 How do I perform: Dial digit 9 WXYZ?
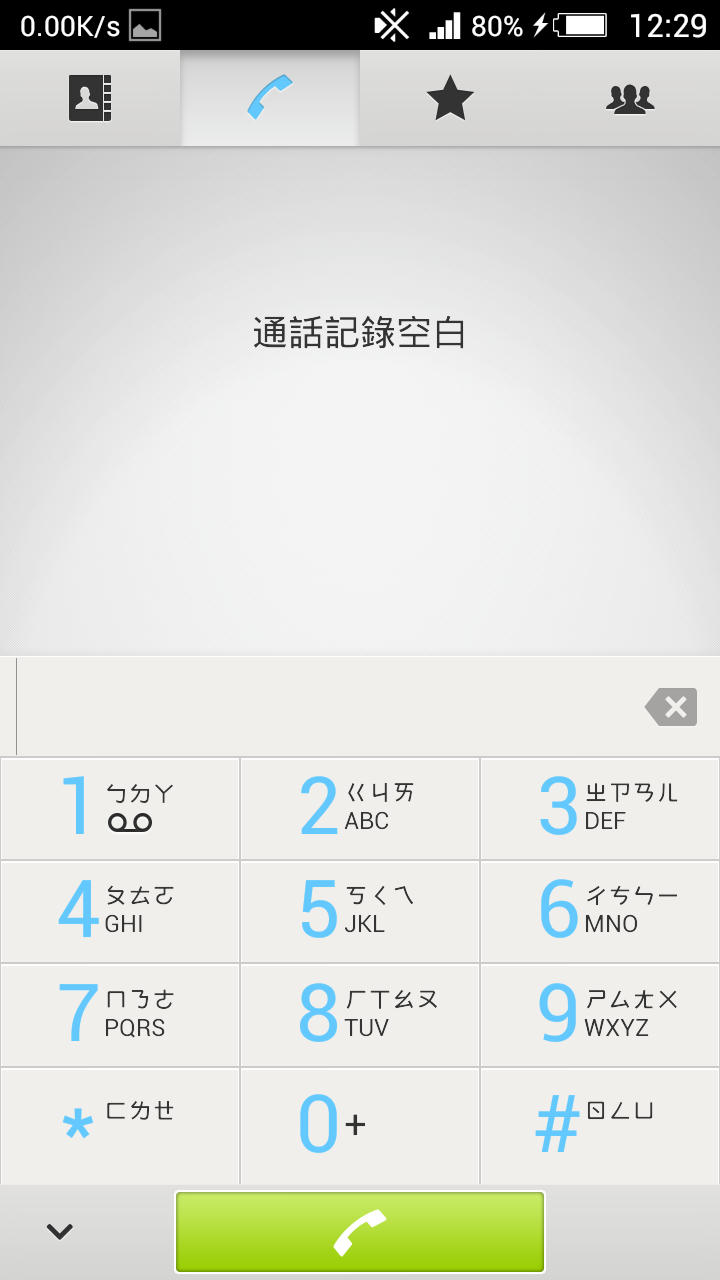(x=600, y=1015)
